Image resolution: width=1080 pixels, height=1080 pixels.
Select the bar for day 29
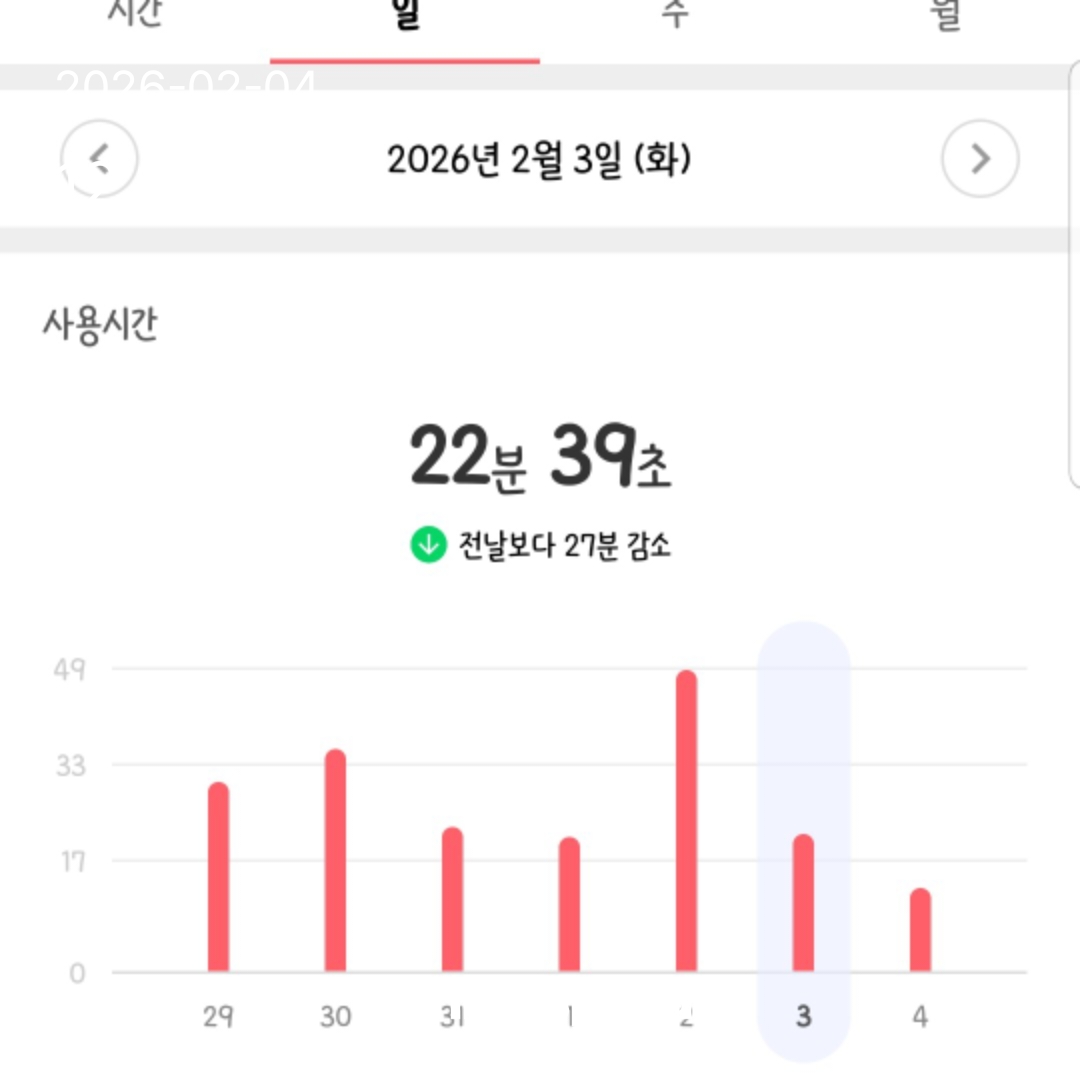218,877
